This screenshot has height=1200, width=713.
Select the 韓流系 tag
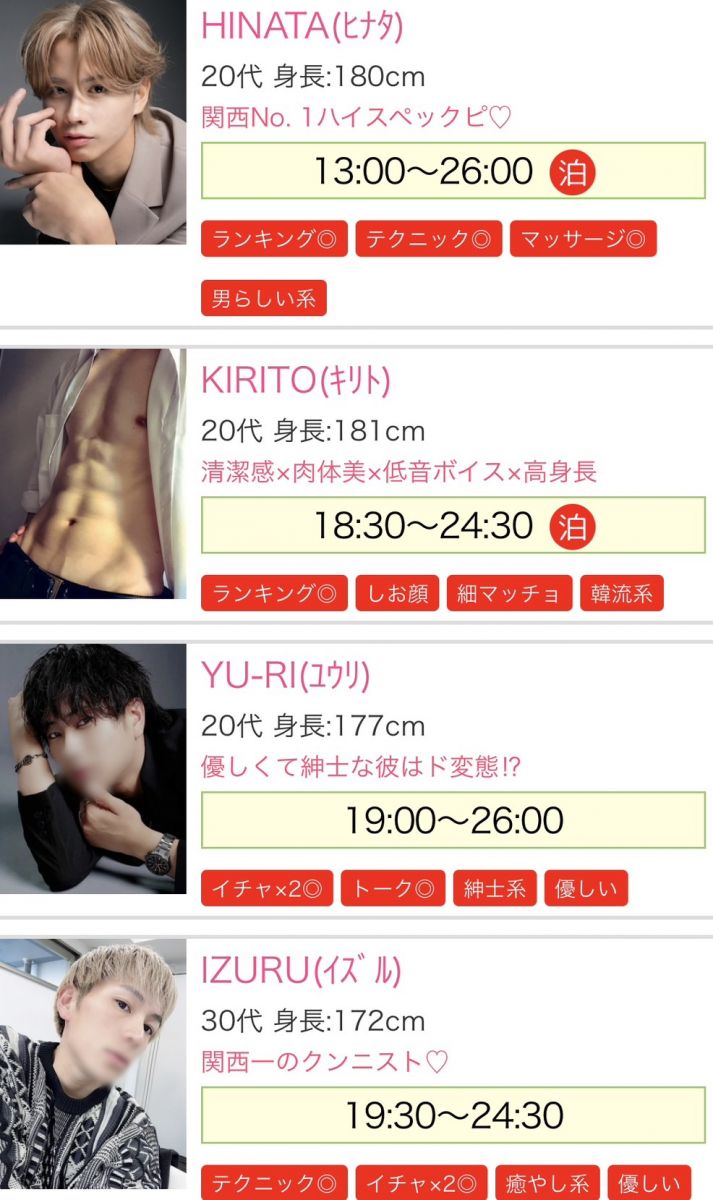(x=621, y=593)
